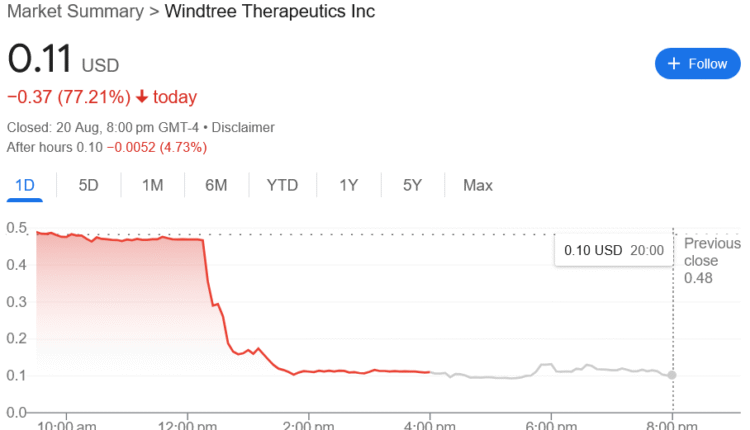Show the 1Y price chart
This screenshot has height=430, width=750.
[348, 185]
